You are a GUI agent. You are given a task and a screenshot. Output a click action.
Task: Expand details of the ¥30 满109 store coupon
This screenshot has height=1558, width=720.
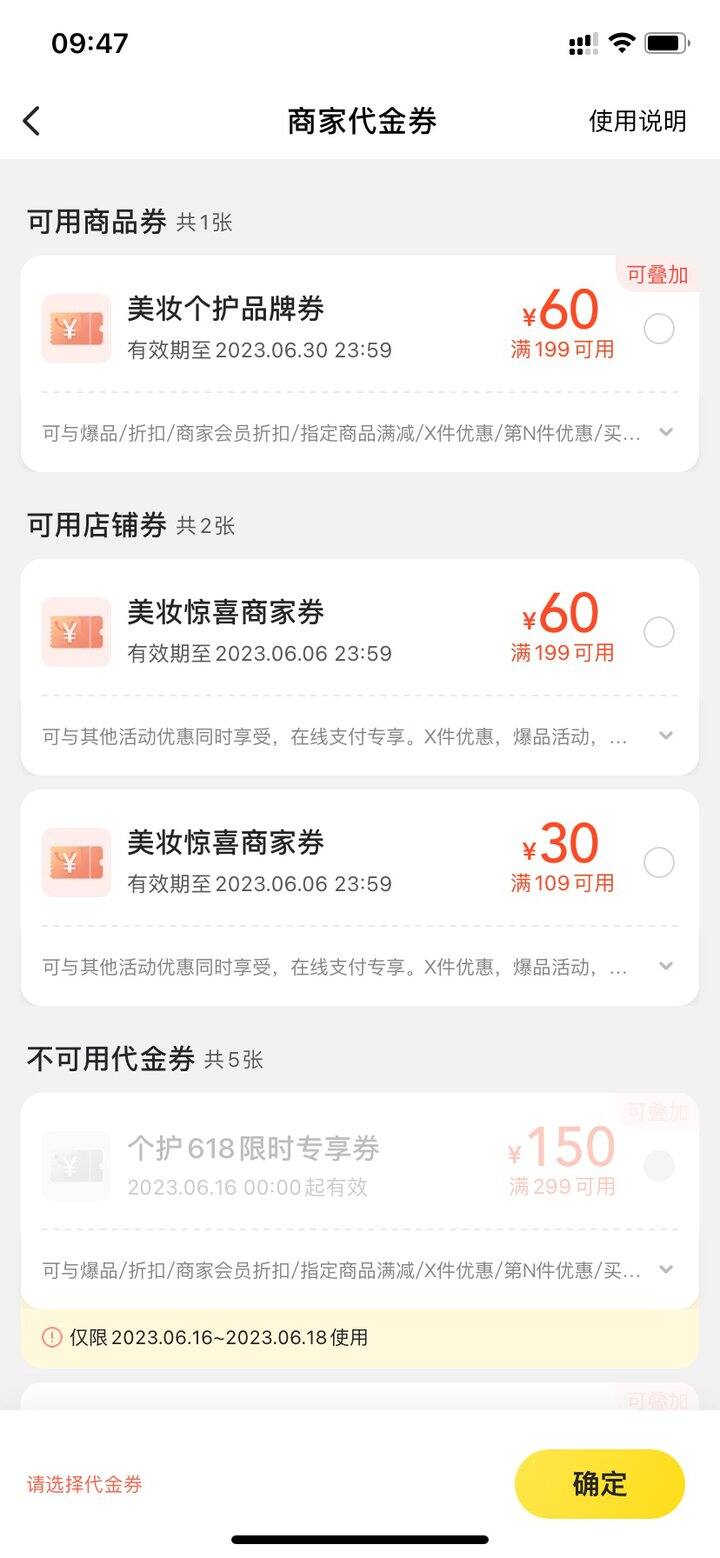pos(667,966)
